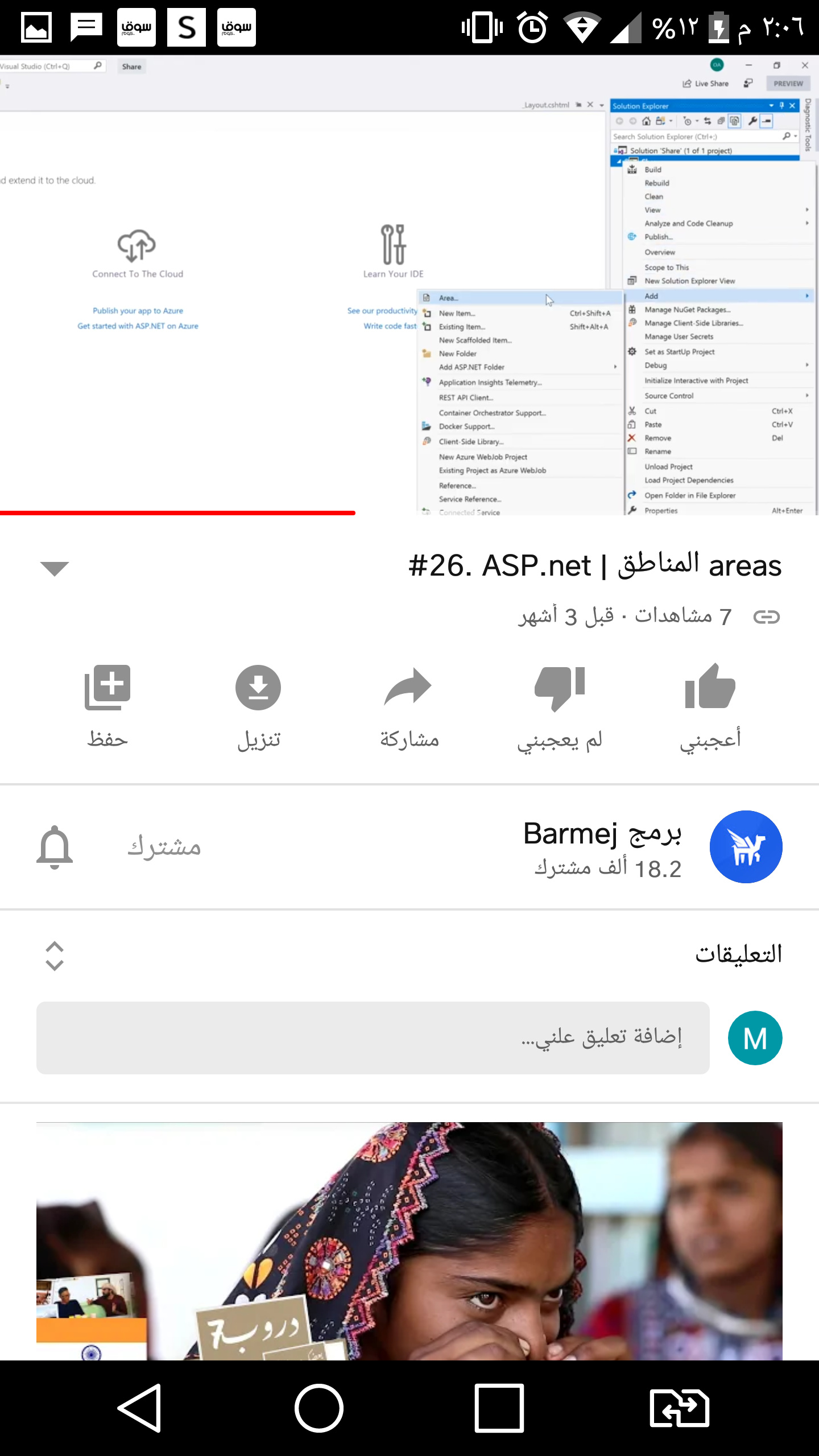This screenshot has height=1456, width=819.
Task: Expand the التعليقات comments section
Action: [55, 955]
